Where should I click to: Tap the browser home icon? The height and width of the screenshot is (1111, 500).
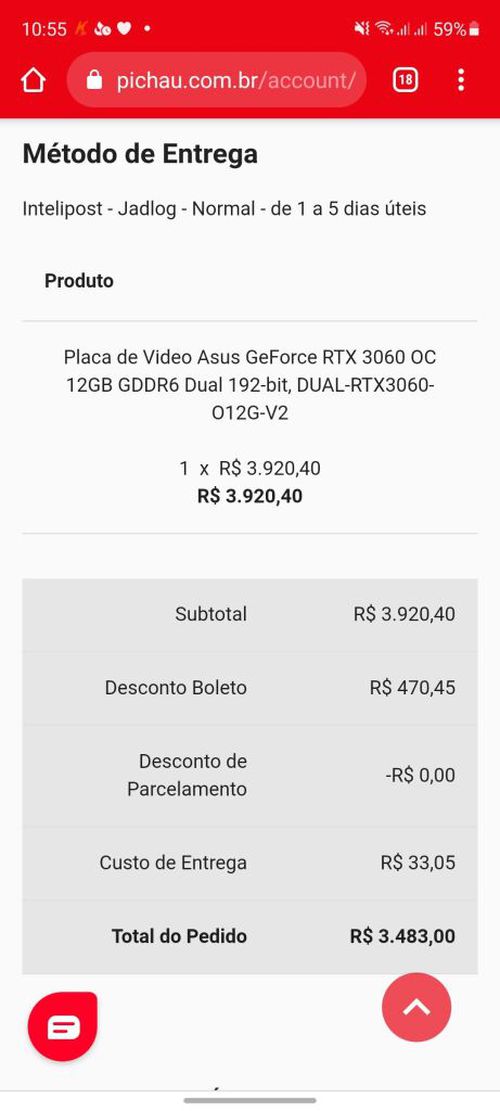(x=33, y=80)
